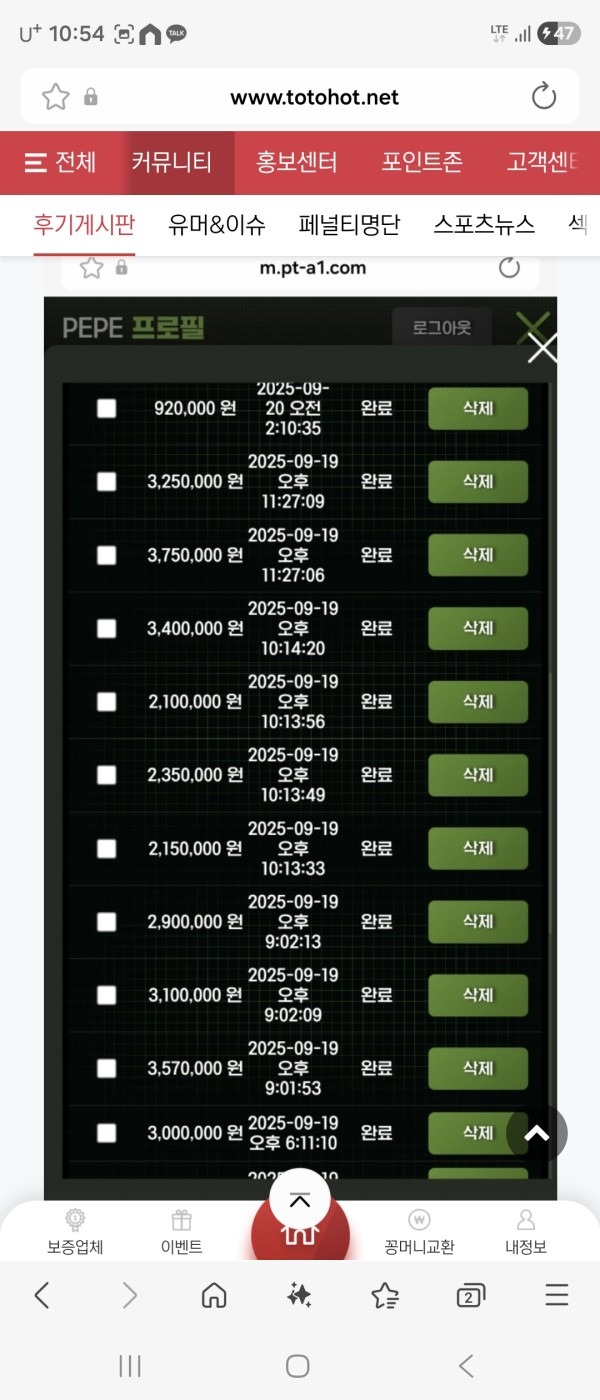Tap the address bar showing www.totohot.net
The width and height of the screenshot is (600, 1400).
[314, 97]
